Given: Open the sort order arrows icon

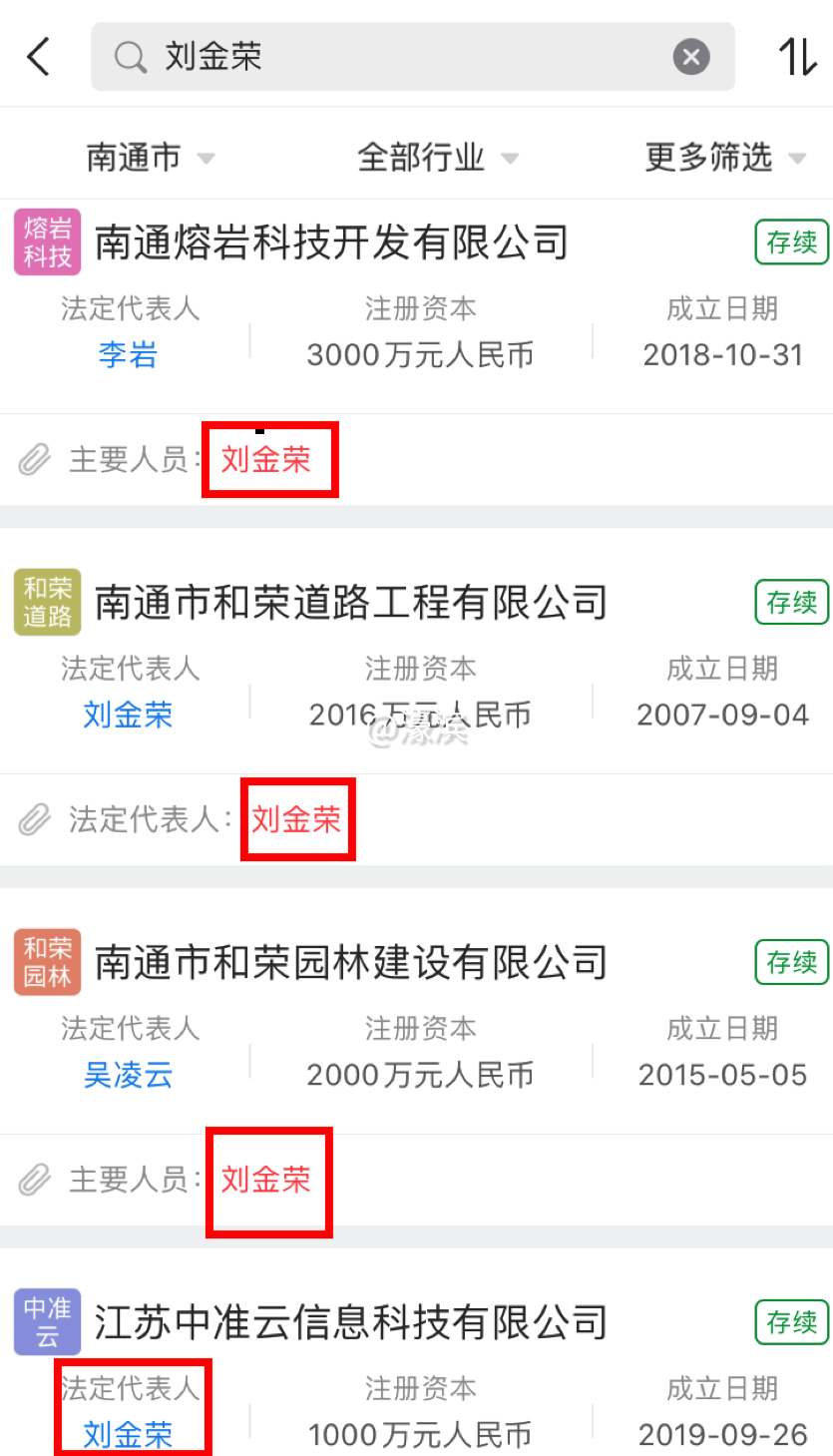Looking at the screenshot, I should coord(797,57).
